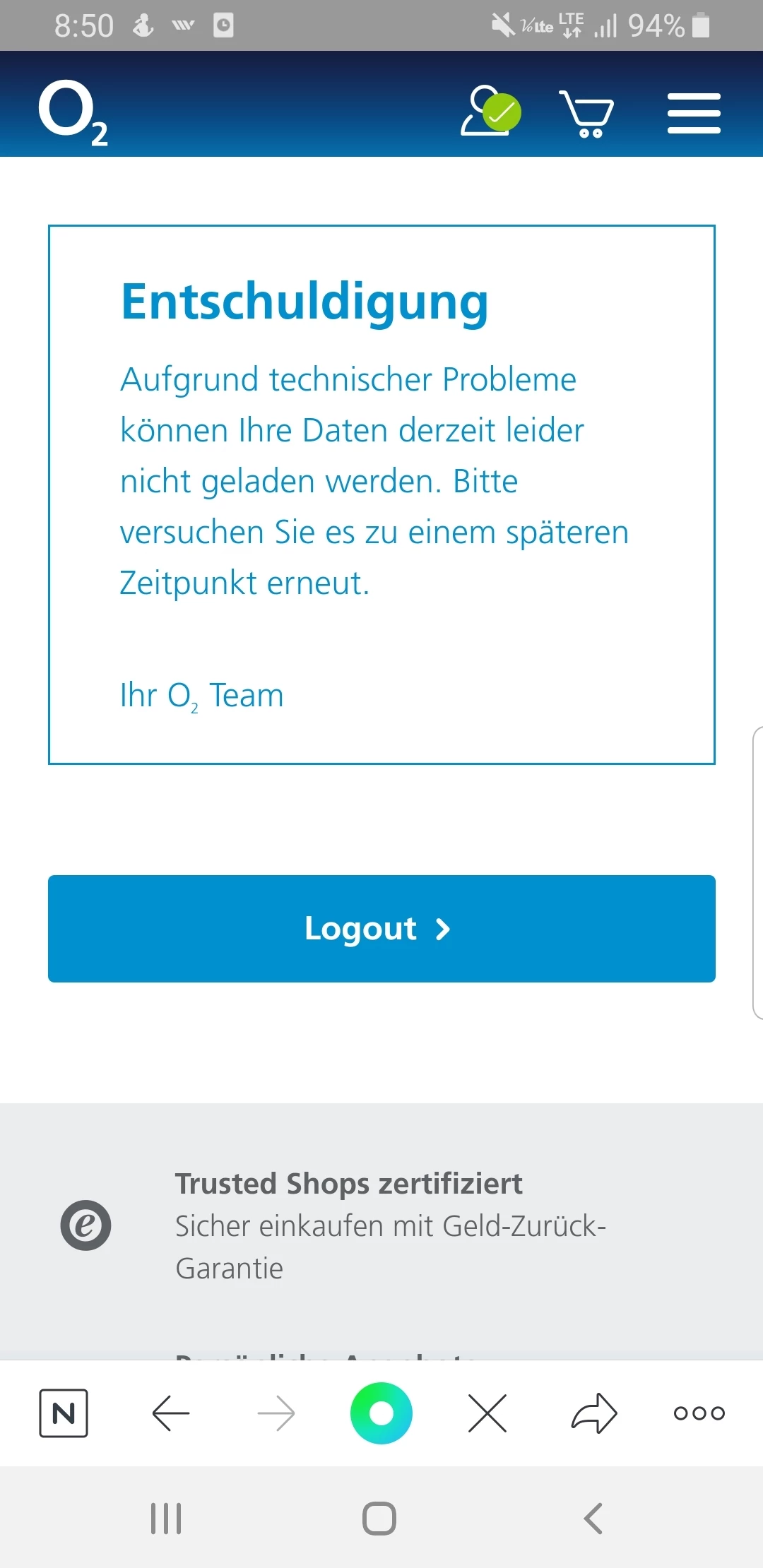The height and width of the screenshot is (1568, 763).
Task: Close the current page with X
Action: coord(487,1413)
